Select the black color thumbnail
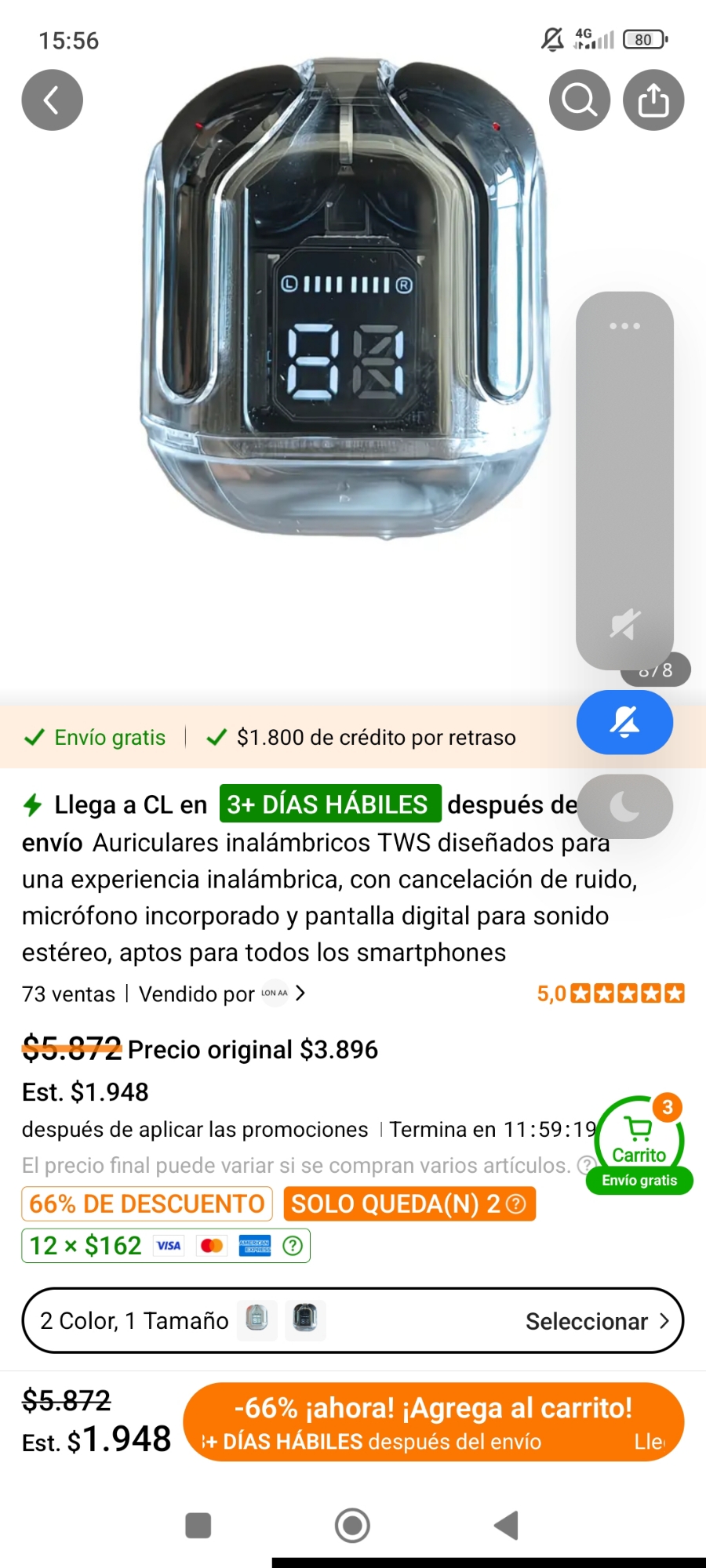The width and height of the screenshot is (706, 1568). point(304,1319)
